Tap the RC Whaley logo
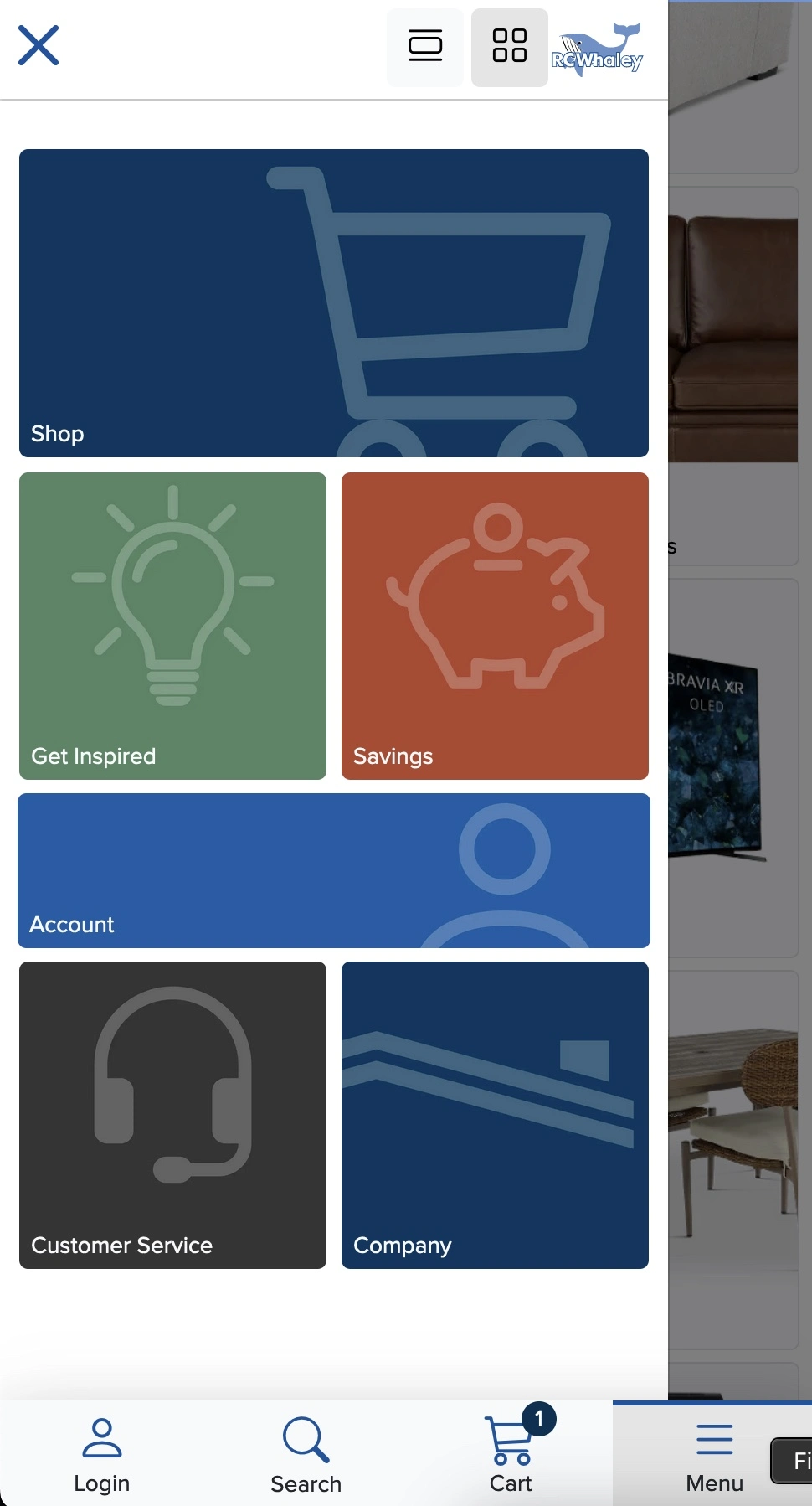812x1506 pixels. (x=598, y=49)
